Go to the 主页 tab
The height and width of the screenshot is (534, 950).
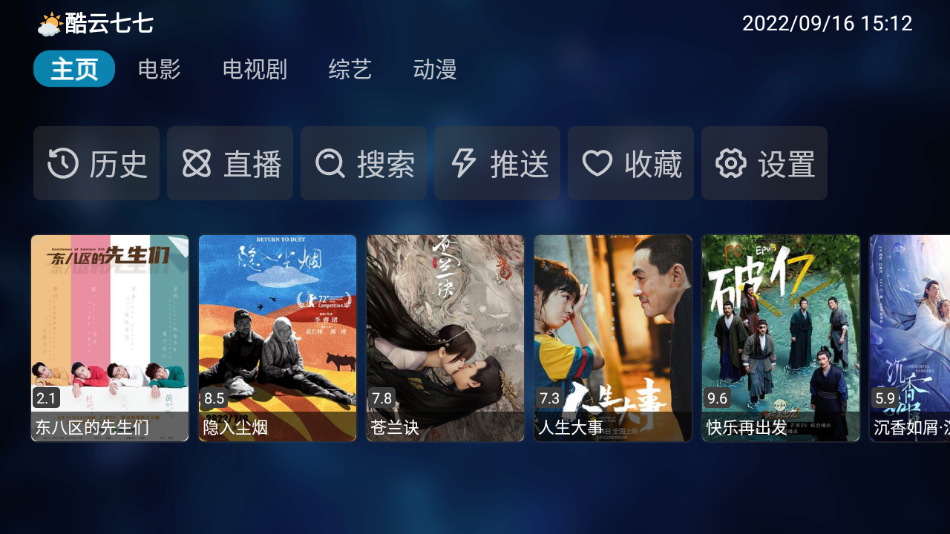(x=74, y=69)
